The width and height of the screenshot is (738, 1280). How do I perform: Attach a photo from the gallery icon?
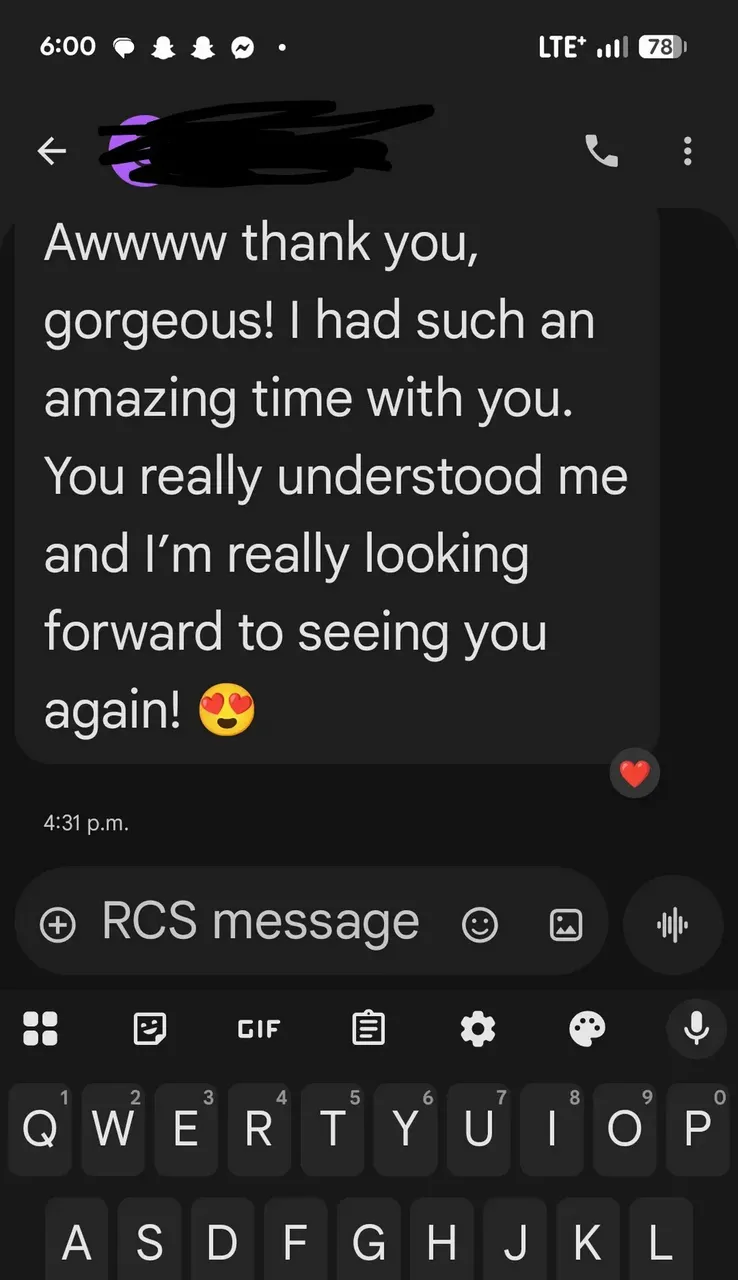(x=566, y=925)
